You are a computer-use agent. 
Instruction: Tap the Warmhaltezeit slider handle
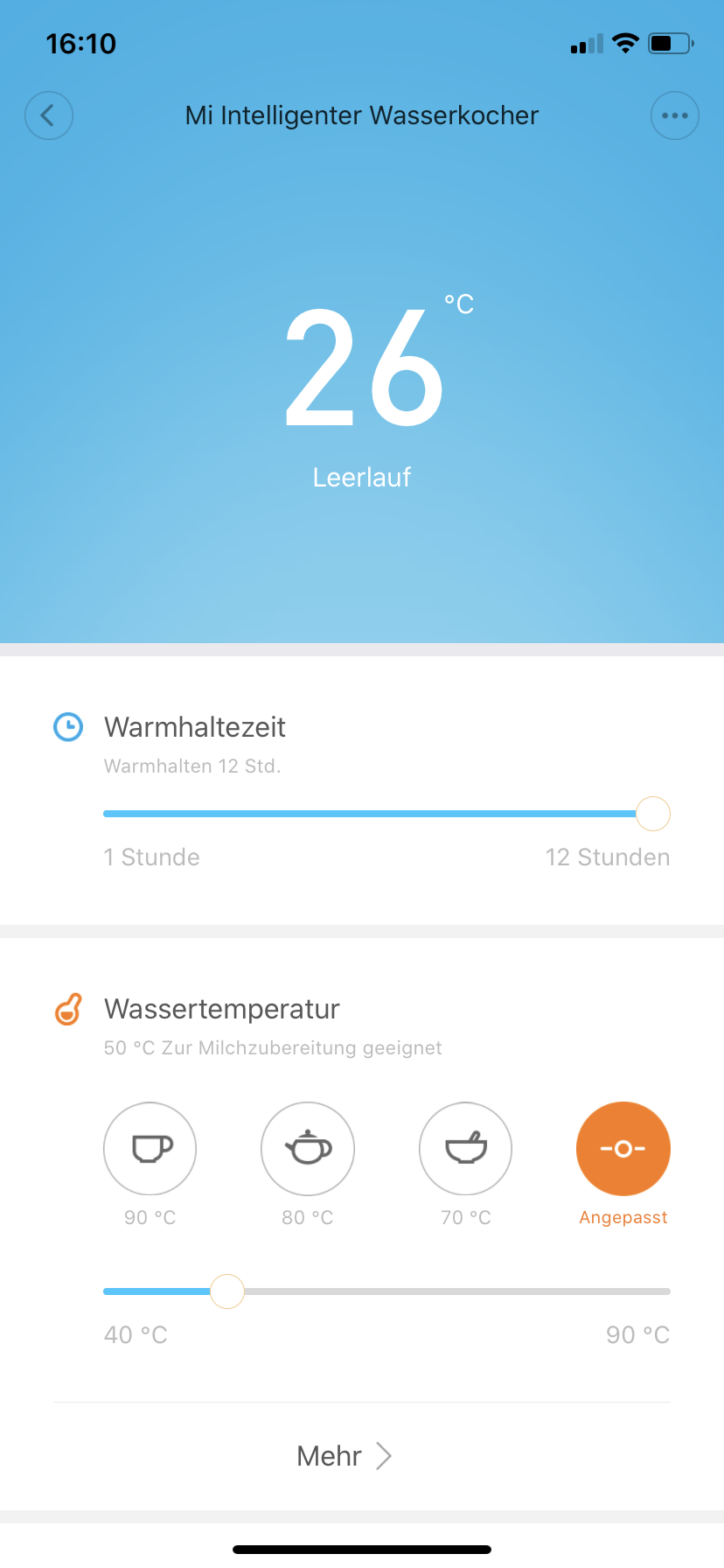652,814
